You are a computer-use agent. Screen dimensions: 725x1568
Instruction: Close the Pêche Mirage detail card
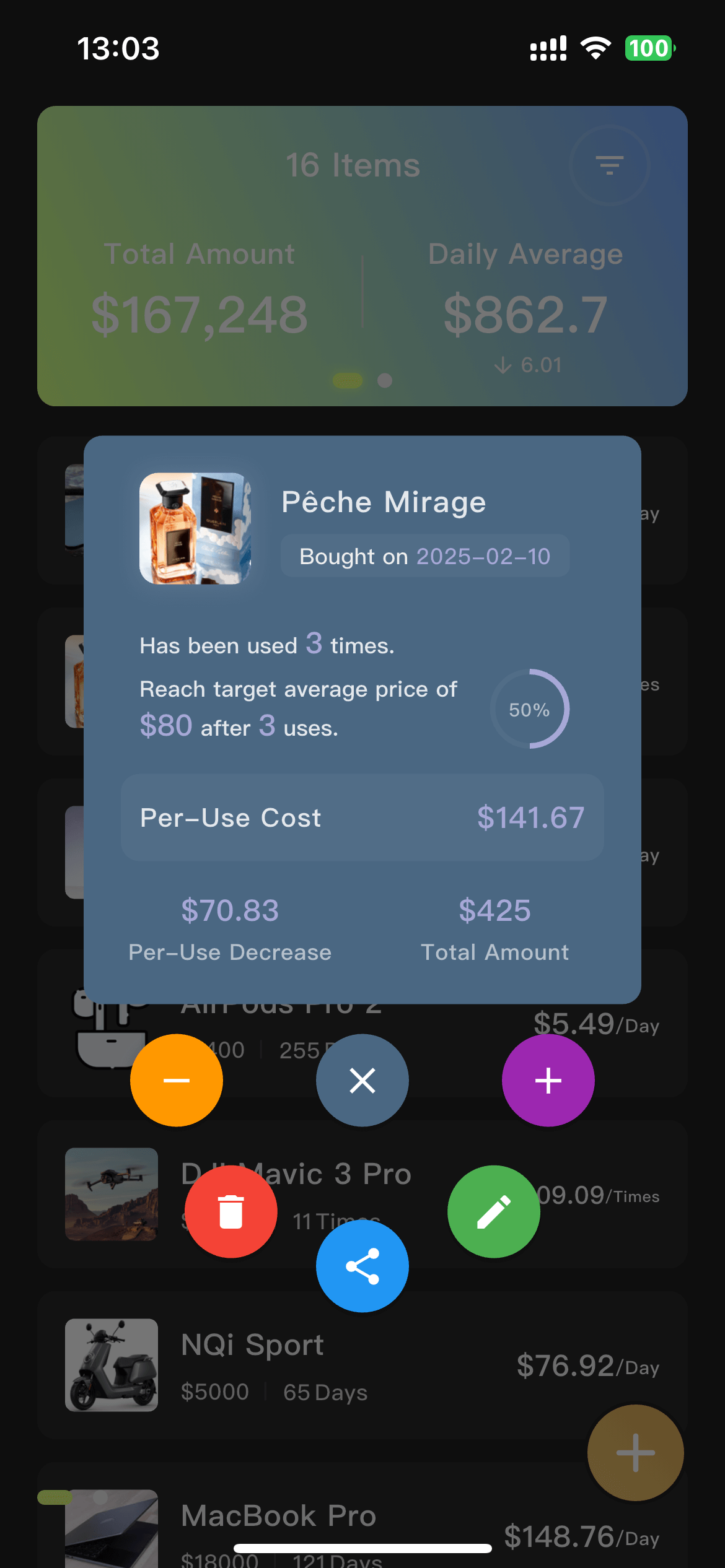pyautogui.click(x=362, y=1080)
